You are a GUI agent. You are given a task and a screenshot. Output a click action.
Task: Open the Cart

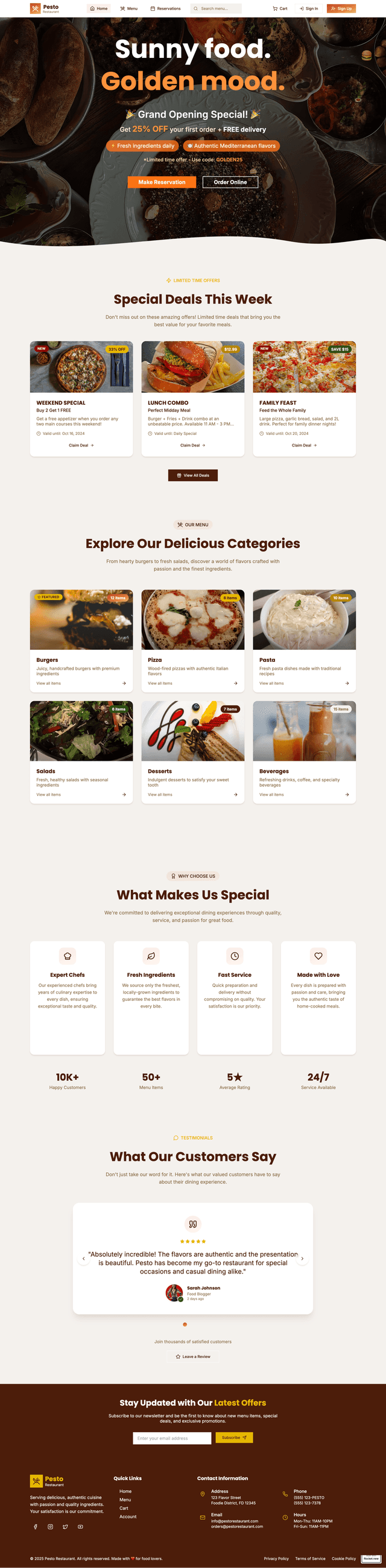(x=280, y=8)
